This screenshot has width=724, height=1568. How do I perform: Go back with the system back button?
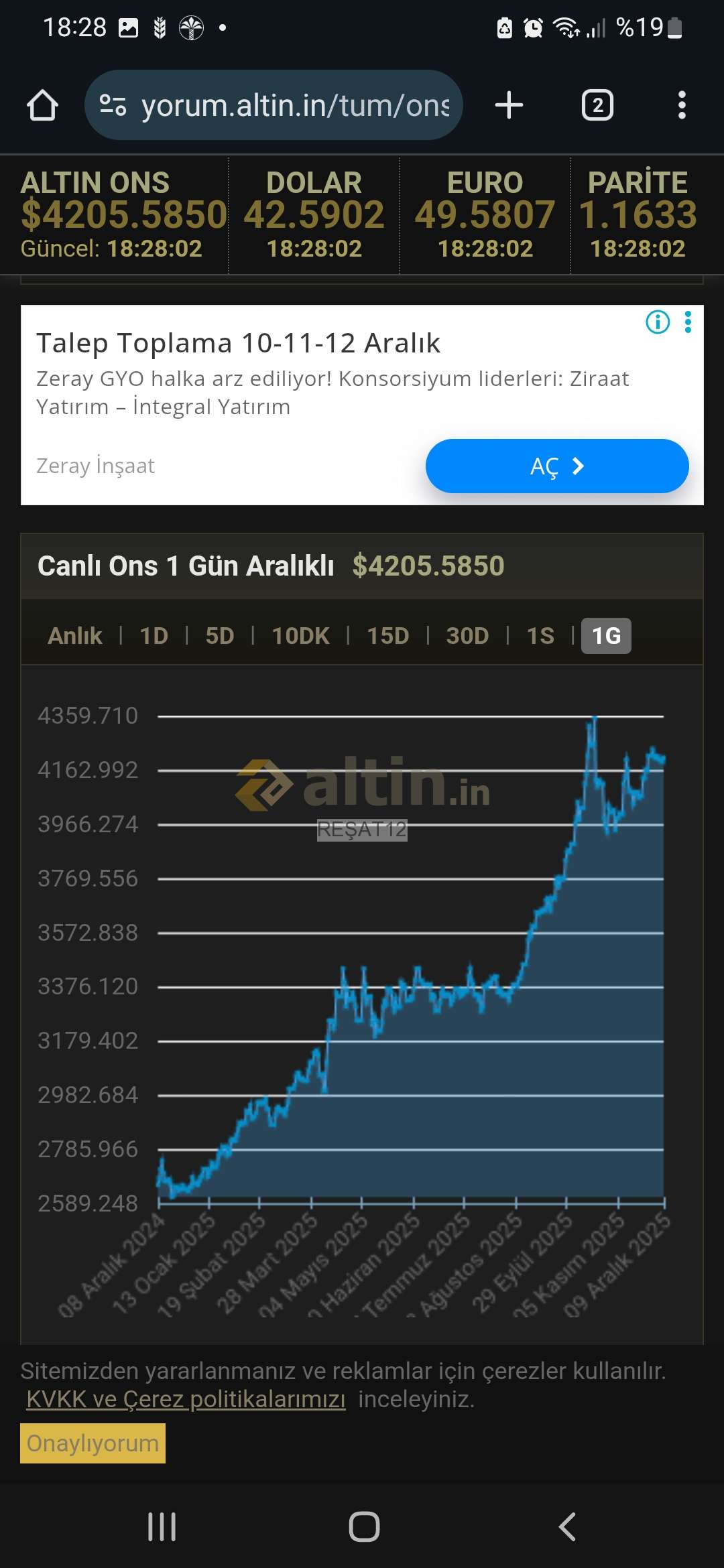coord(566,1527)
